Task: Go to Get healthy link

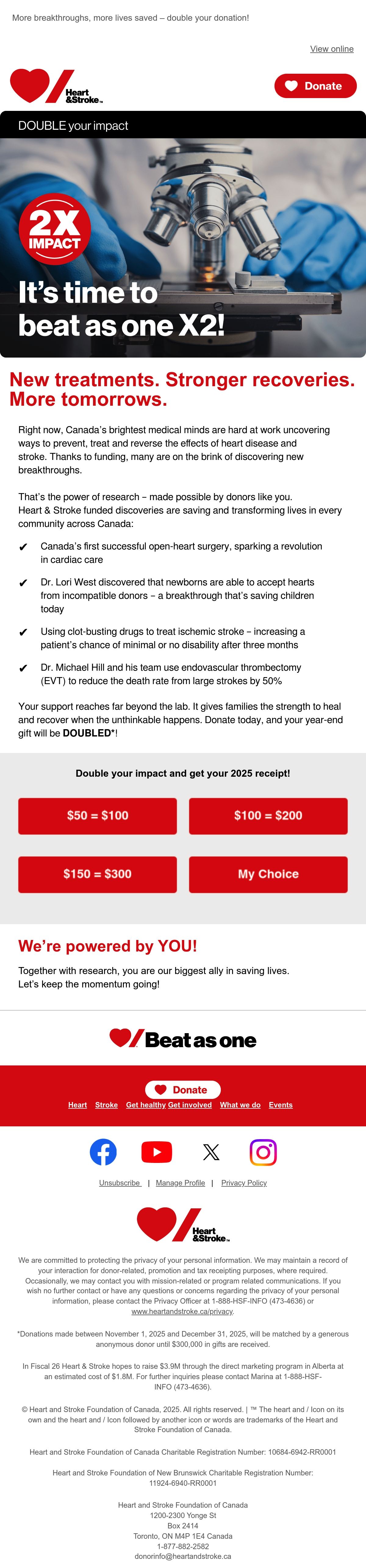Action: click(146, 1105)
